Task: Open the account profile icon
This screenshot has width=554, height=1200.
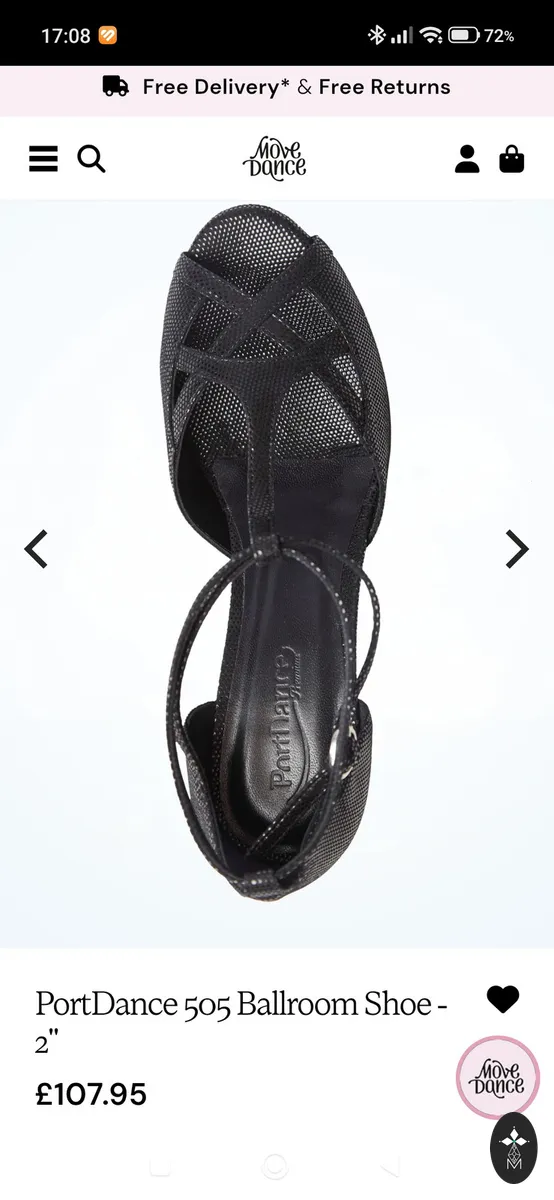Action: (x=467, y=159)
